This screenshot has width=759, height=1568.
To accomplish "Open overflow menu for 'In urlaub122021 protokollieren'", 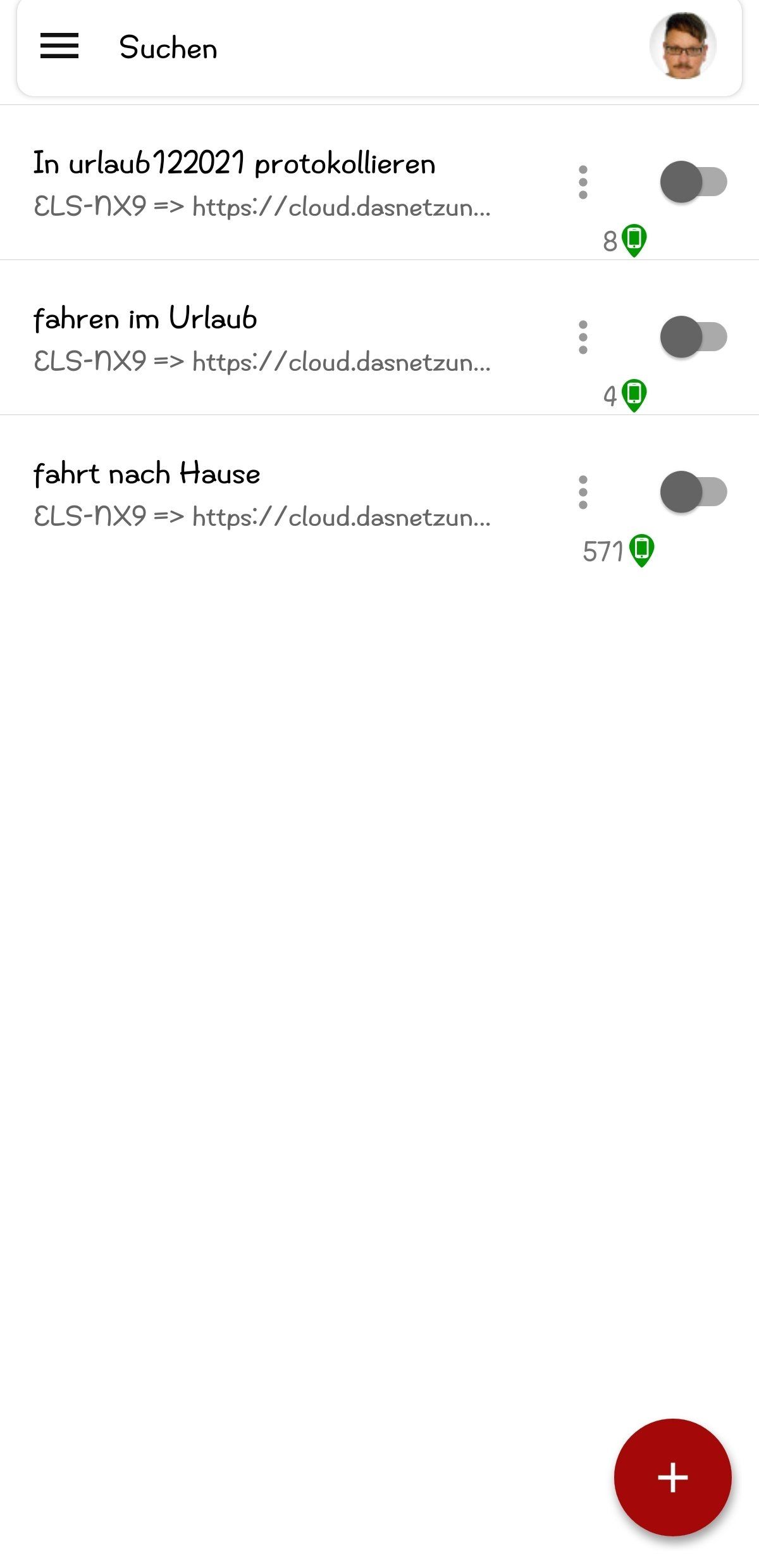I will point(583,182).
